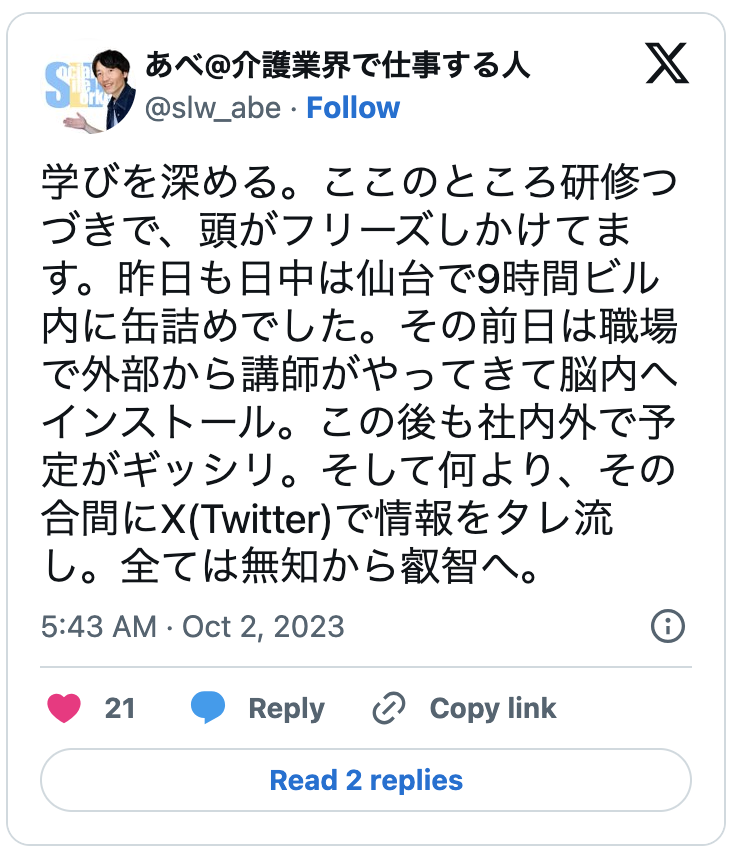Open the timestamp 5:43 AM Oct 2, 2023
The image size is (734, 854).
click(x=192, y=627)
